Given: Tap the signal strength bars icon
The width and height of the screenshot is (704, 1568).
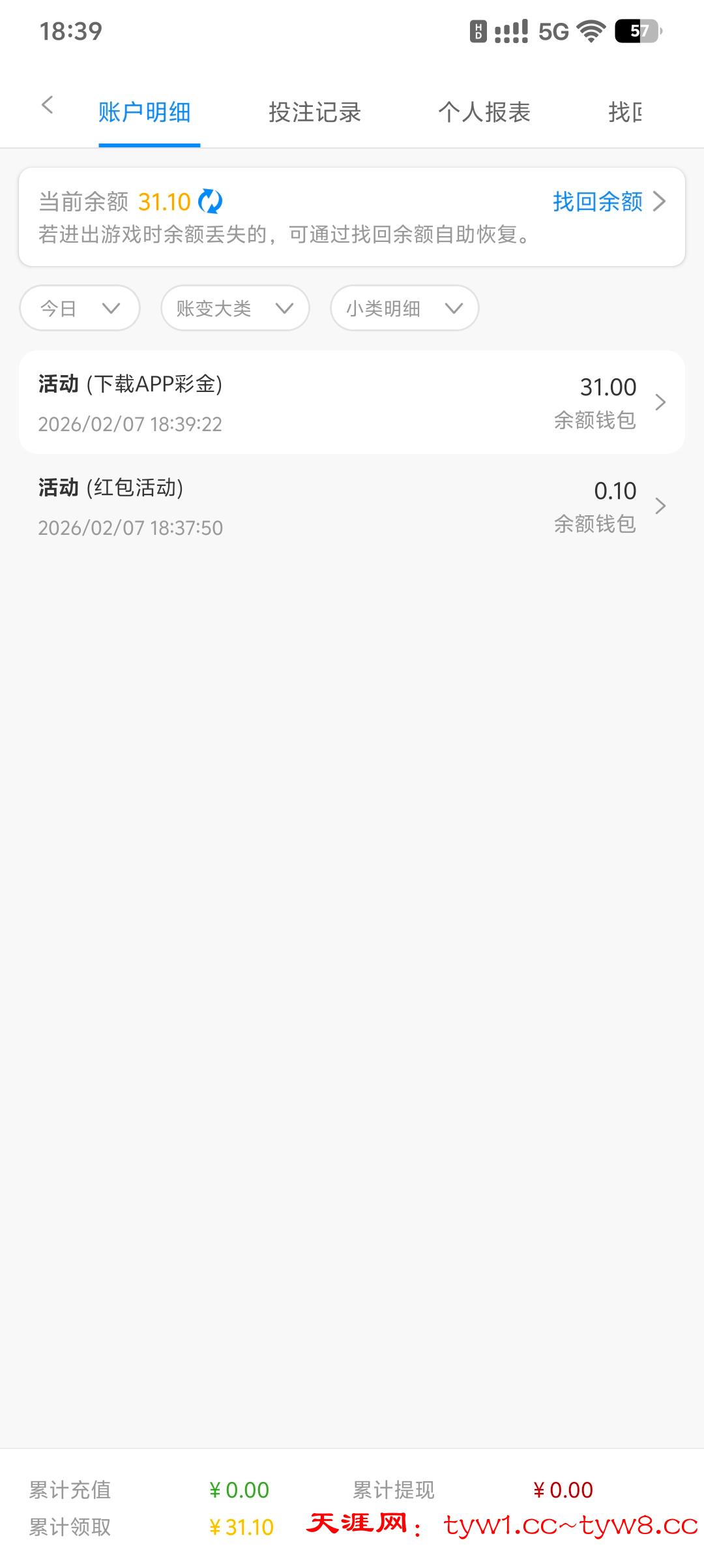Looking at the screenshot, I should [x=511, y=31].
